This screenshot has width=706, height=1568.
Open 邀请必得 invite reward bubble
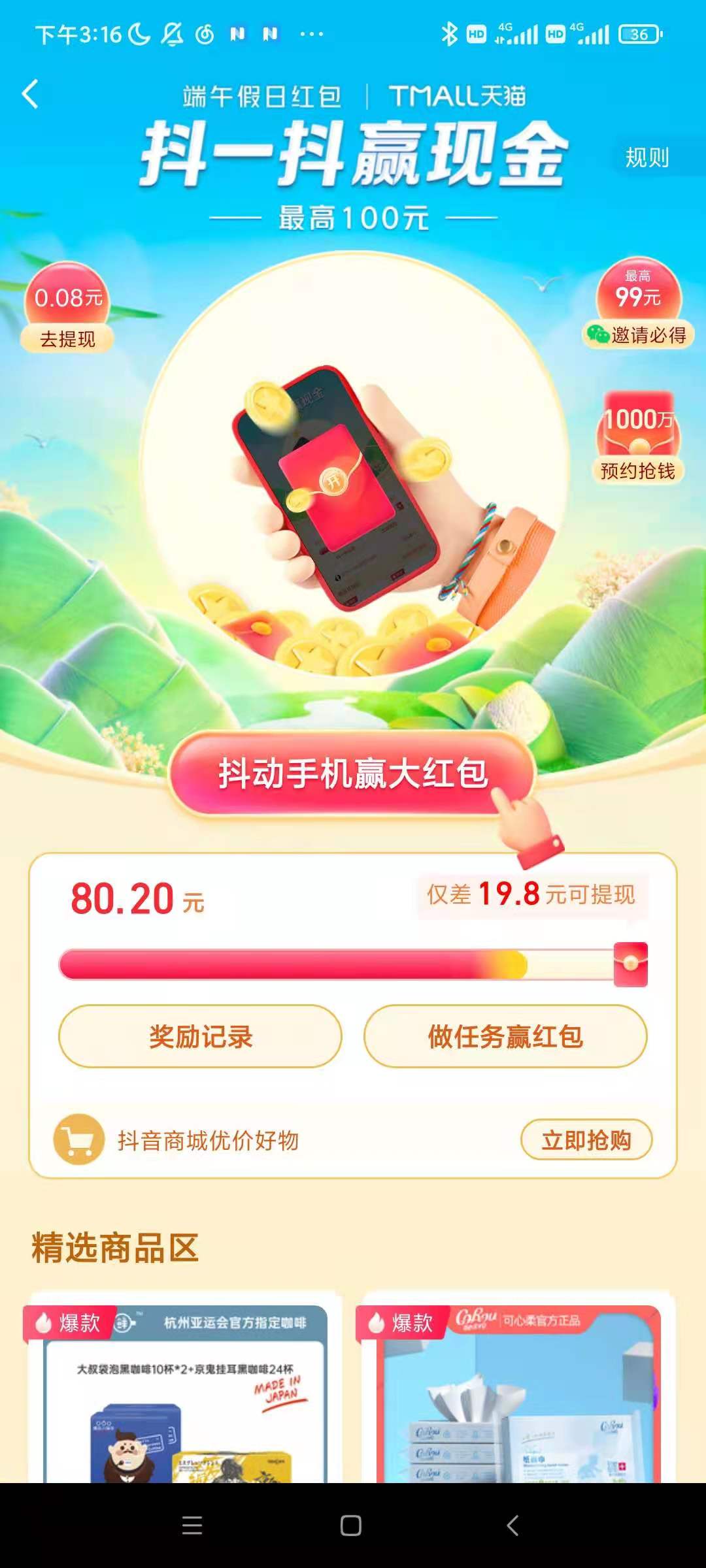pyautogui.click(x=639, y=334)
